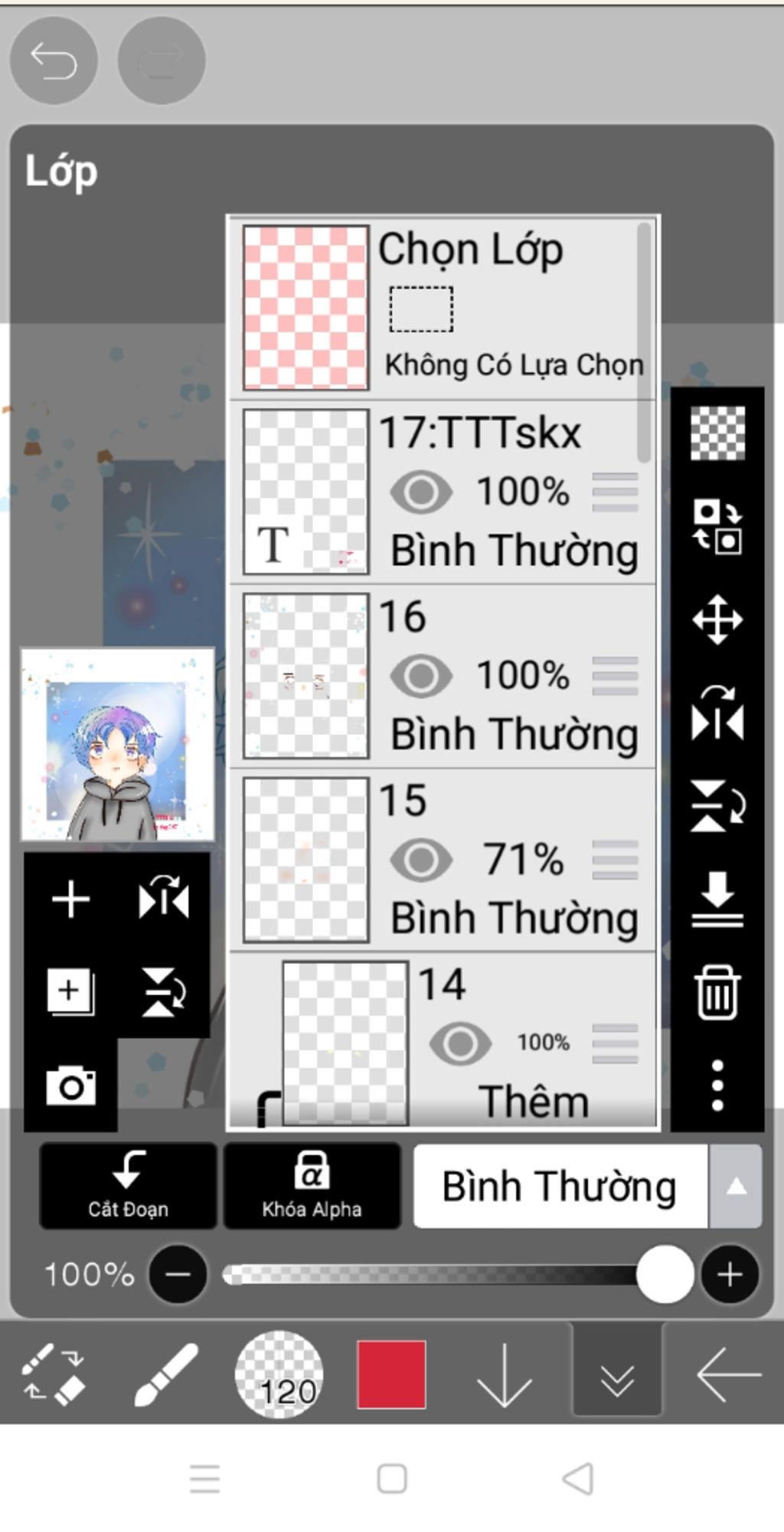Image resolution: width=784 pixels, height=1532 pixels.
Task: Increase opacity with plus button
Action: click(x=729, y=1275)
